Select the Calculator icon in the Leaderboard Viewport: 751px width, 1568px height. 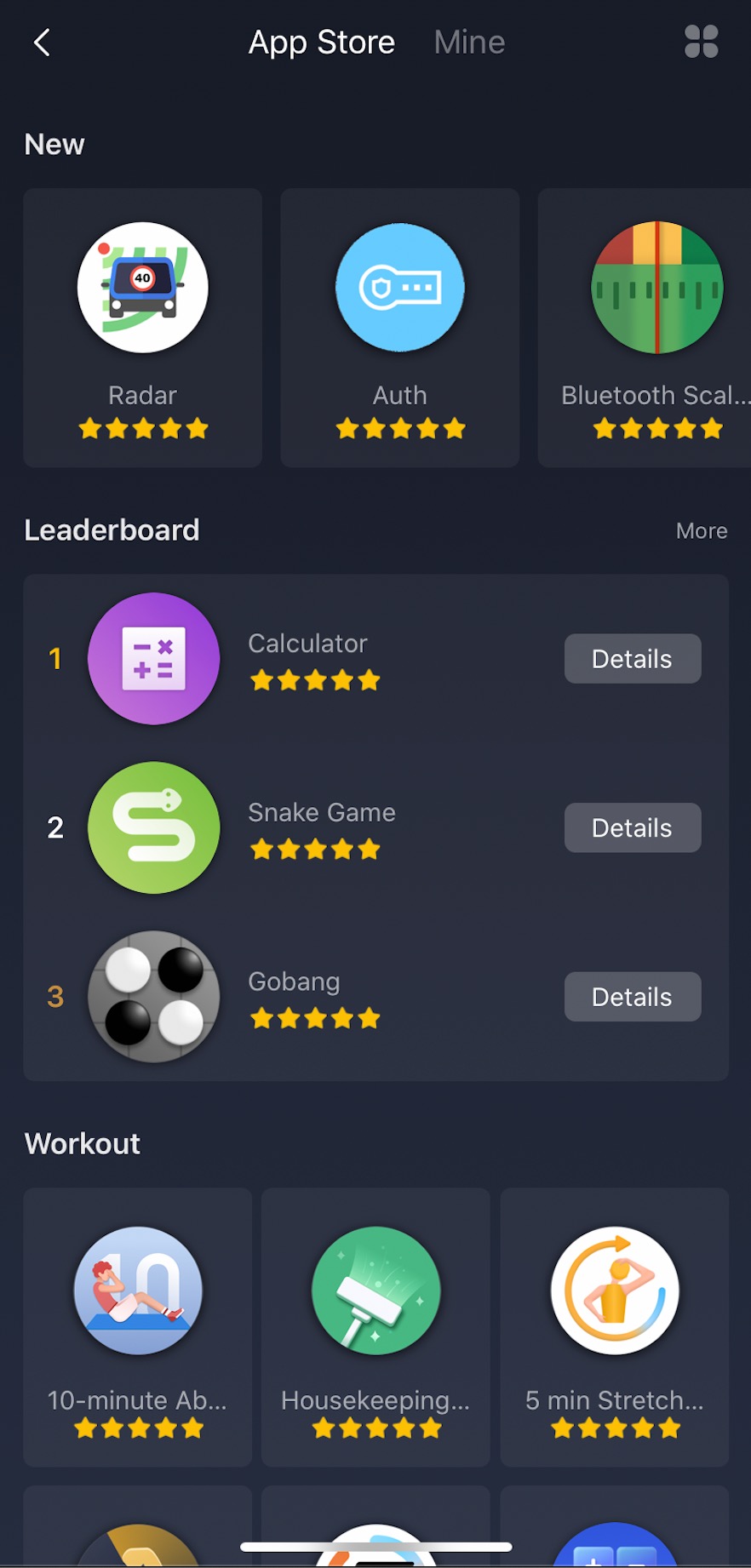(153, 658)
